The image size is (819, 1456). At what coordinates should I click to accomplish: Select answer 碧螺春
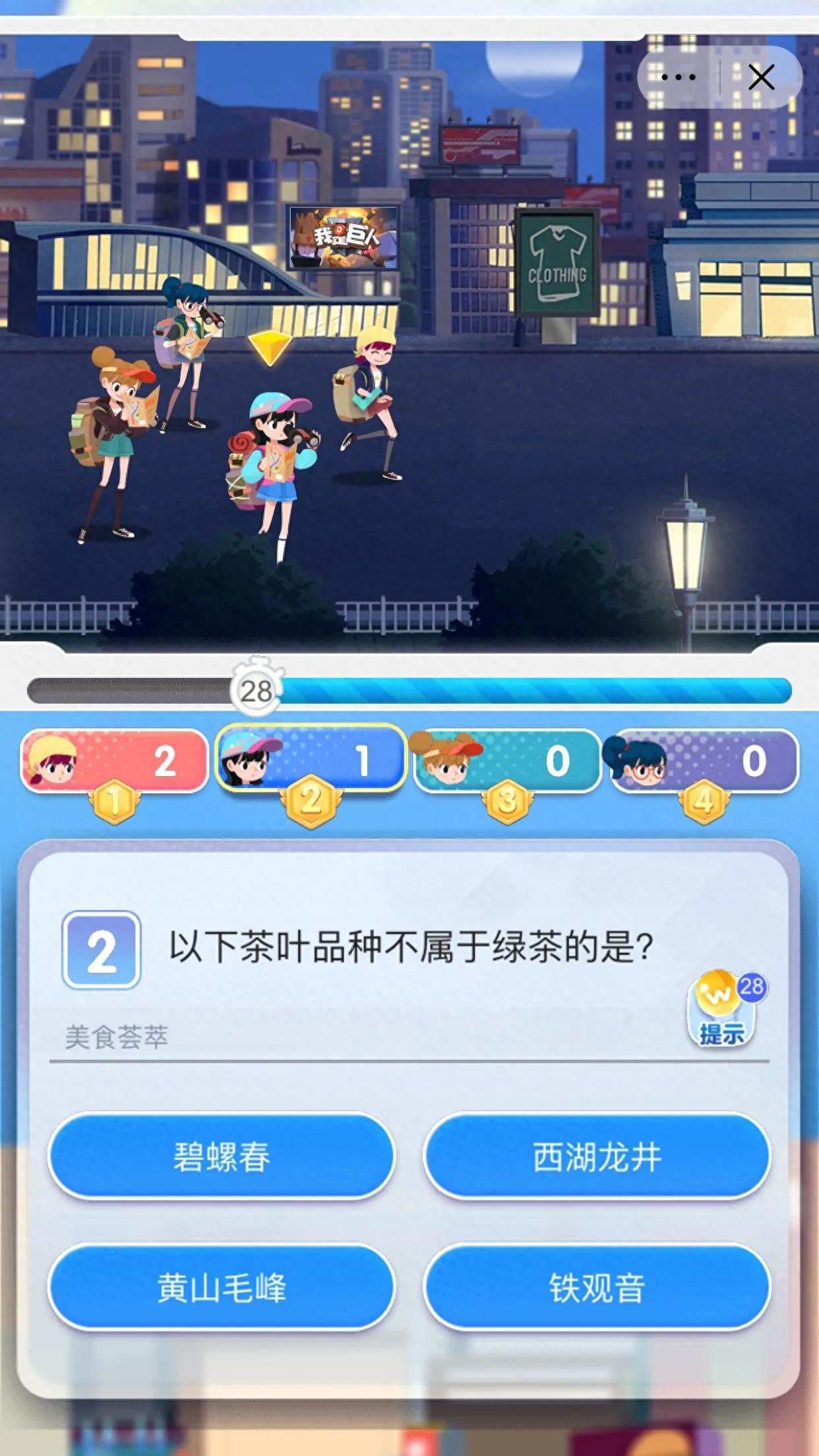pos(222,1157)
